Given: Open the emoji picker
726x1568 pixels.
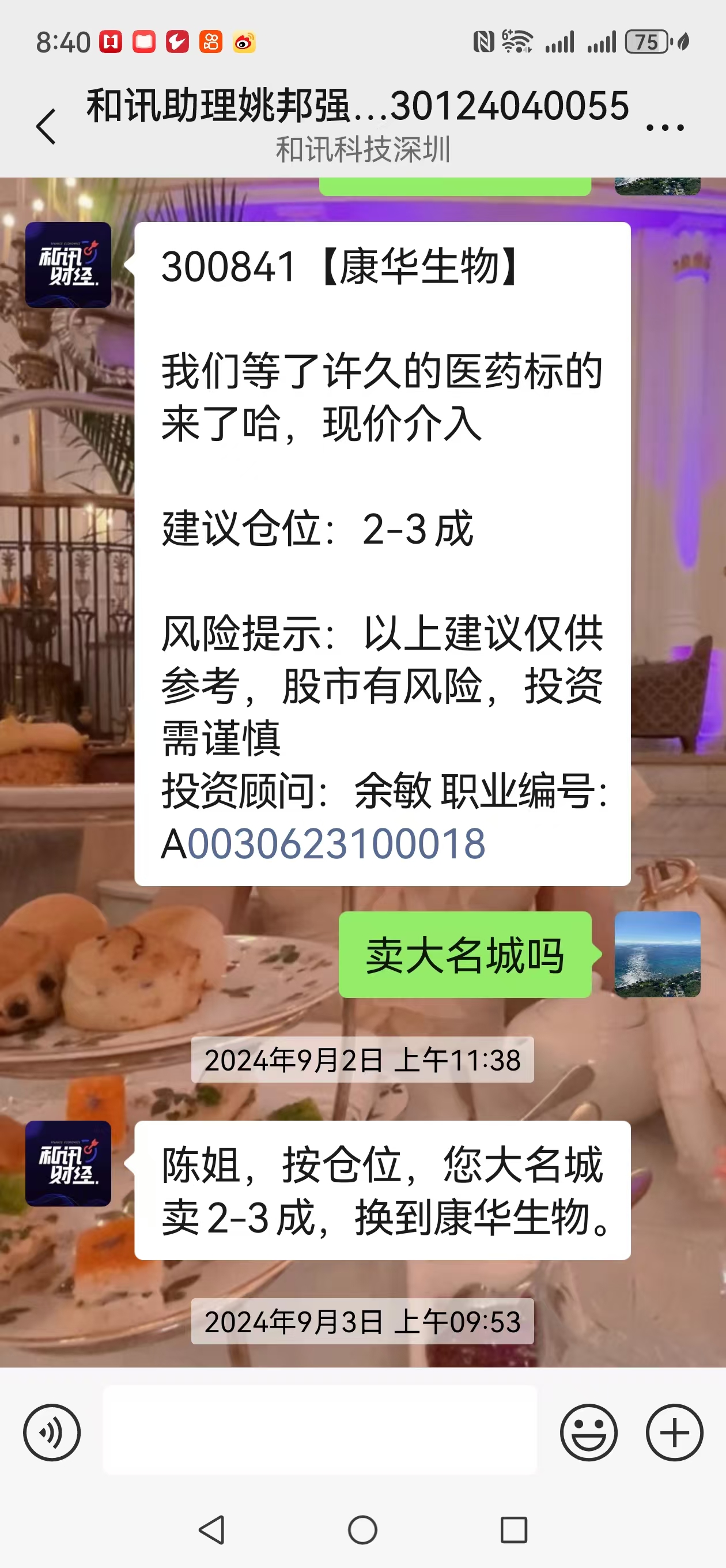Looking at the screenshot, I should click(x=588, y=1433).
